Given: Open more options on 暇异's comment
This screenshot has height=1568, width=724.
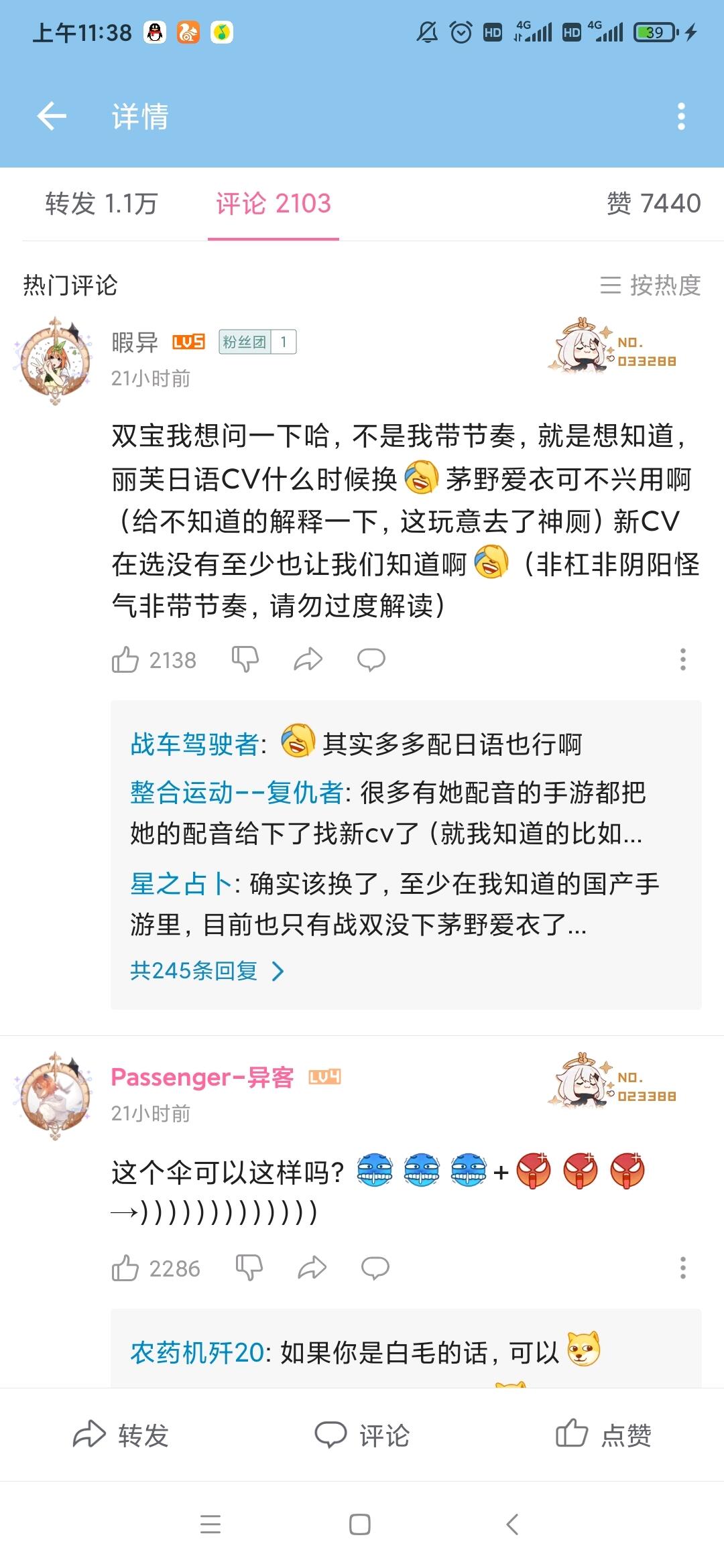Looking at the screenshot, I should (x=683, y=659).
